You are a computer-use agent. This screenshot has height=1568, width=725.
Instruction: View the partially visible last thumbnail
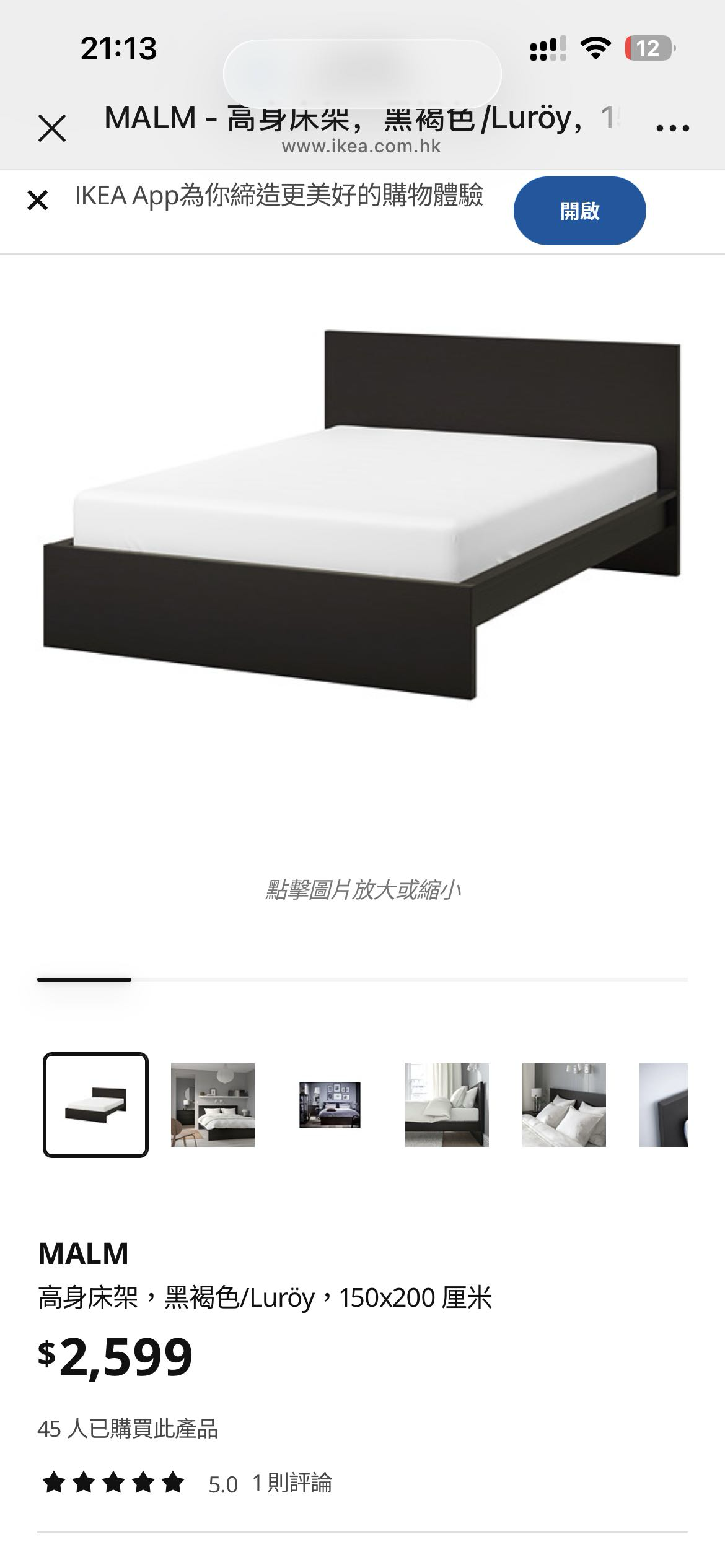click(x=664, y=1105)
